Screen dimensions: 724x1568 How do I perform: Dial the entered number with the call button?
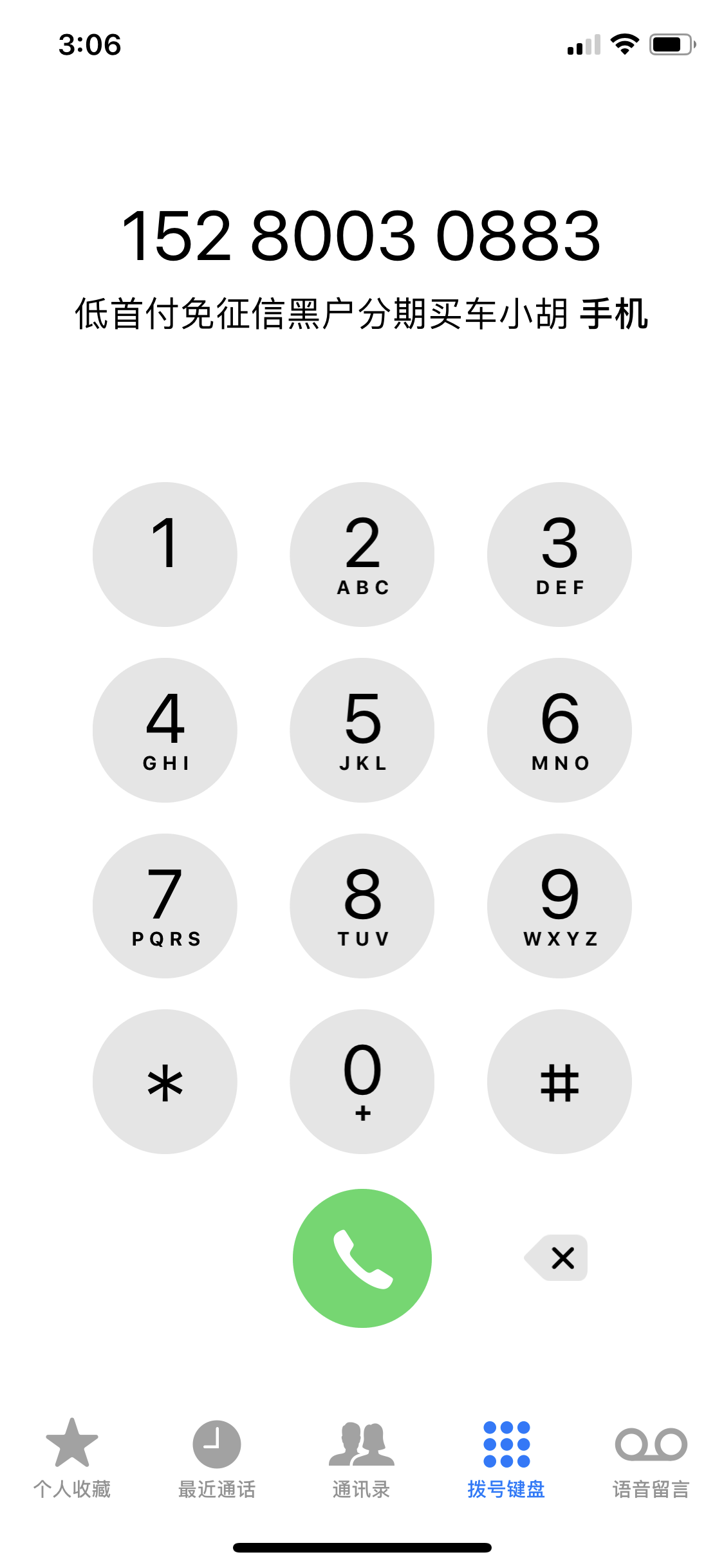coord(362,1258)
